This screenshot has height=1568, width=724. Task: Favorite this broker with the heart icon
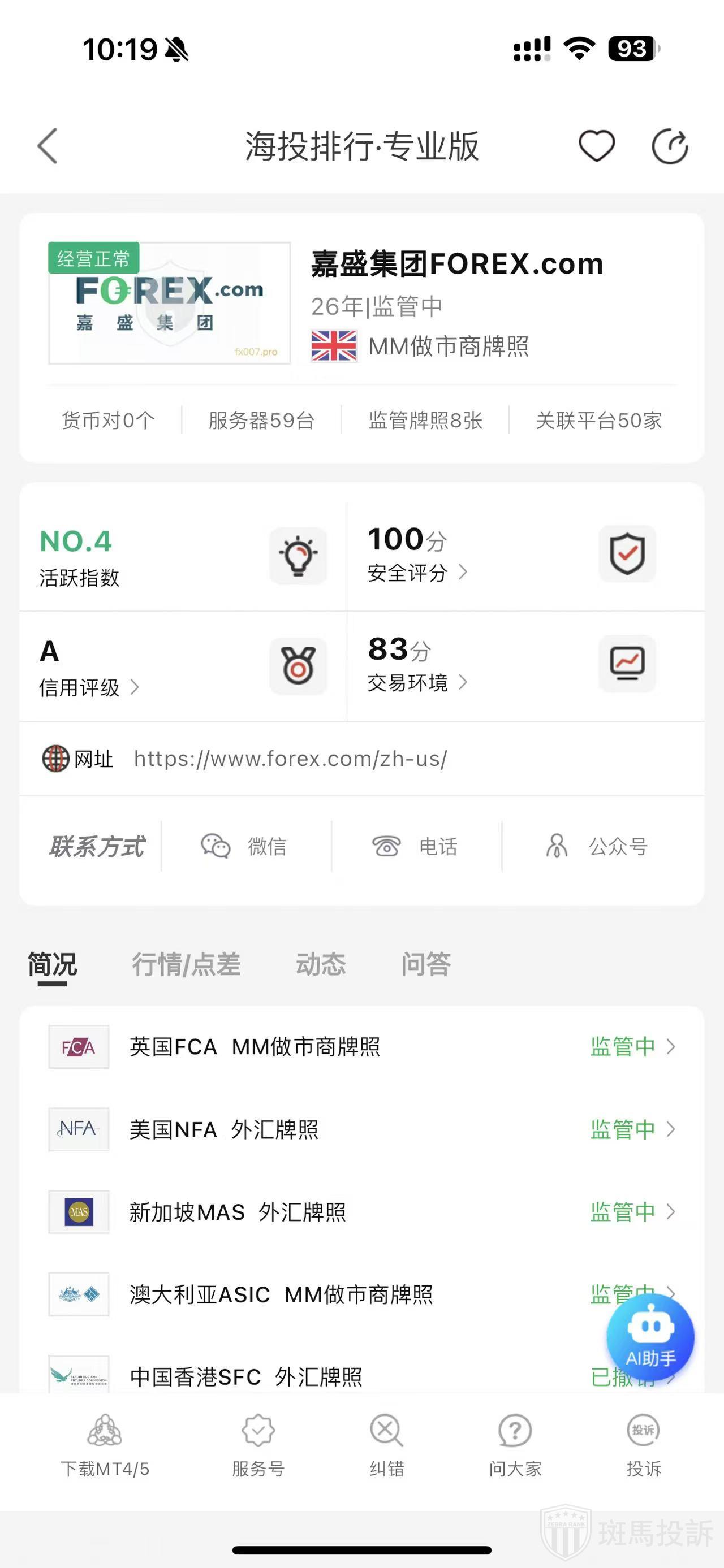(x=596, y=146)
